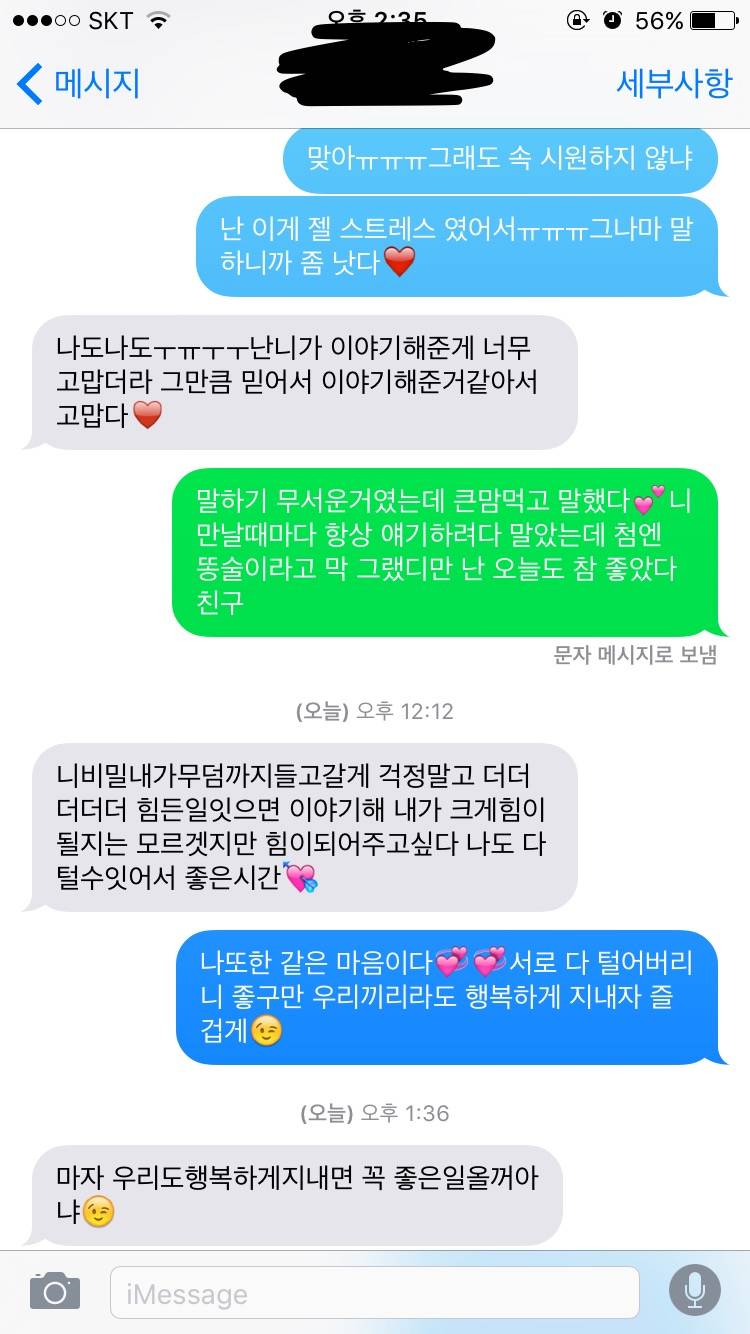Select the iMessage text input field
Viewport: 750px width, 1334px height.
coord(375,1291)
